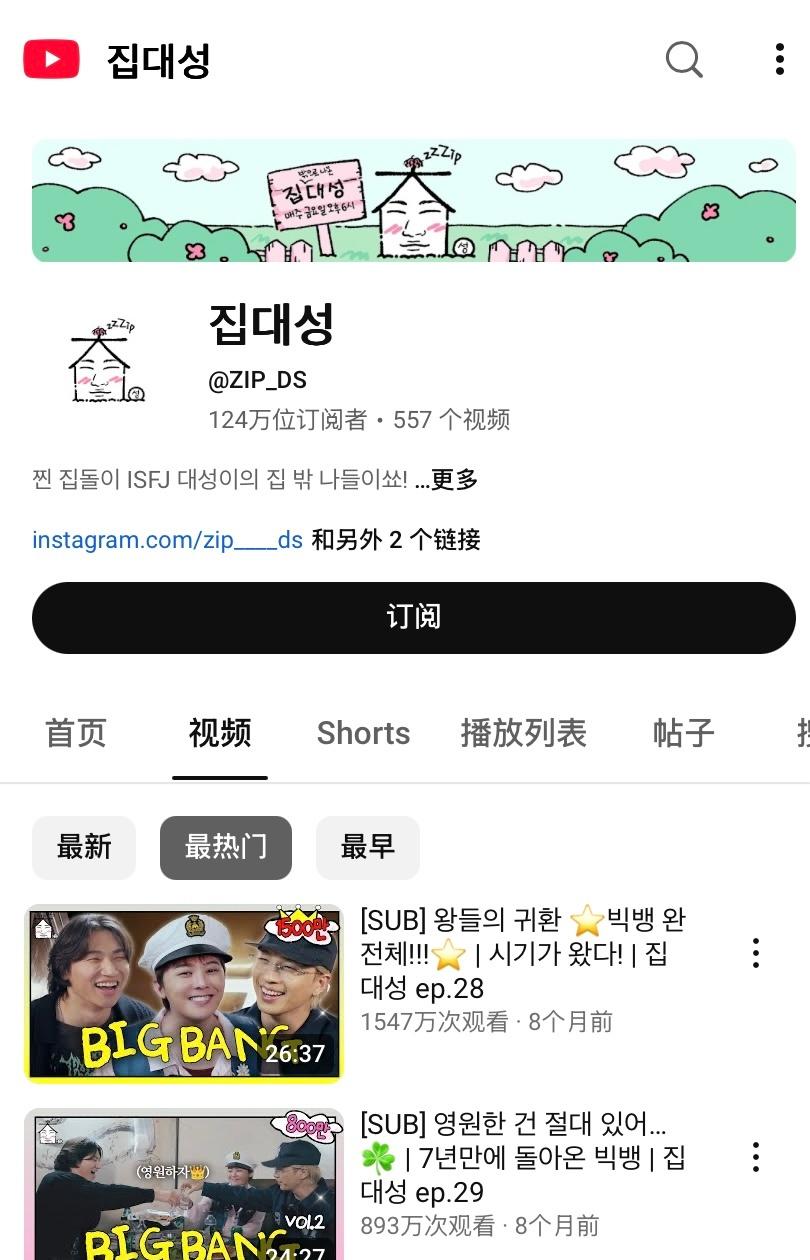The height and width of the screenshot is (1260, 810).
Task: Open the top-right overflow menu
Action: (779, 60)
